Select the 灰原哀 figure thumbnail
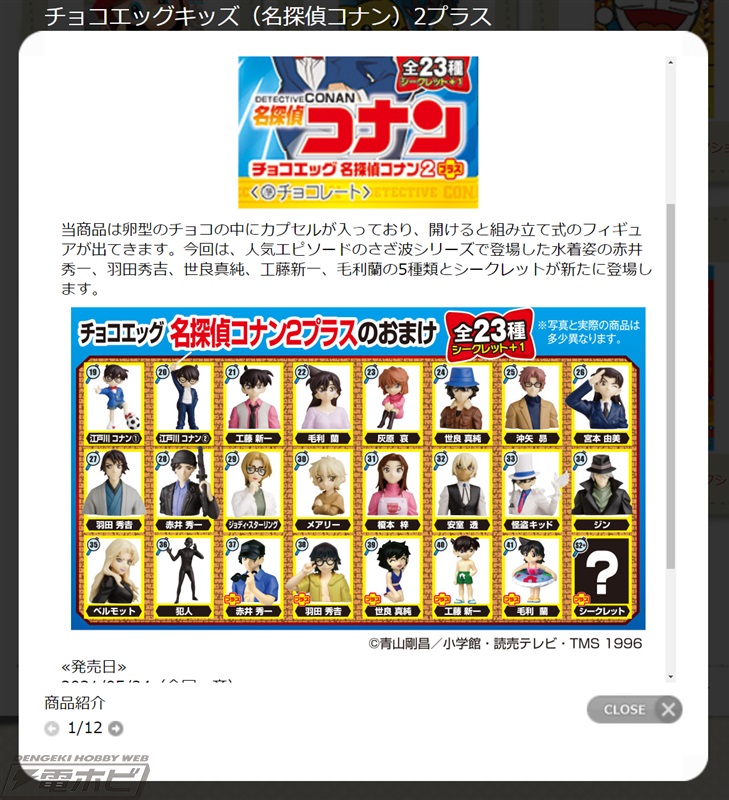Screen dimensions: 729x800 391,400
